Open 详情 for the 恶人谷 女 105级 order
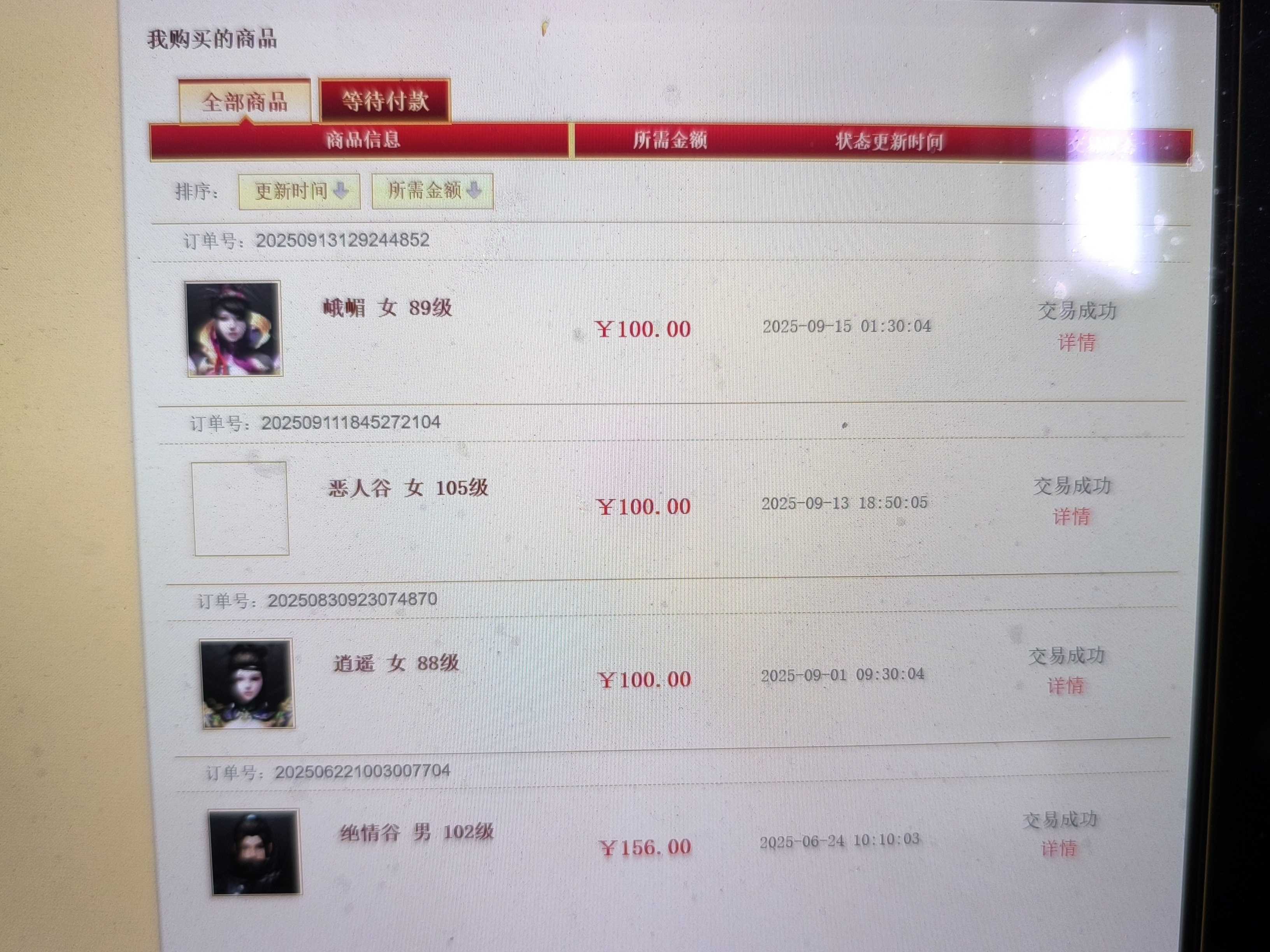Viewport: 1270px width, 952px height. 1071,516
